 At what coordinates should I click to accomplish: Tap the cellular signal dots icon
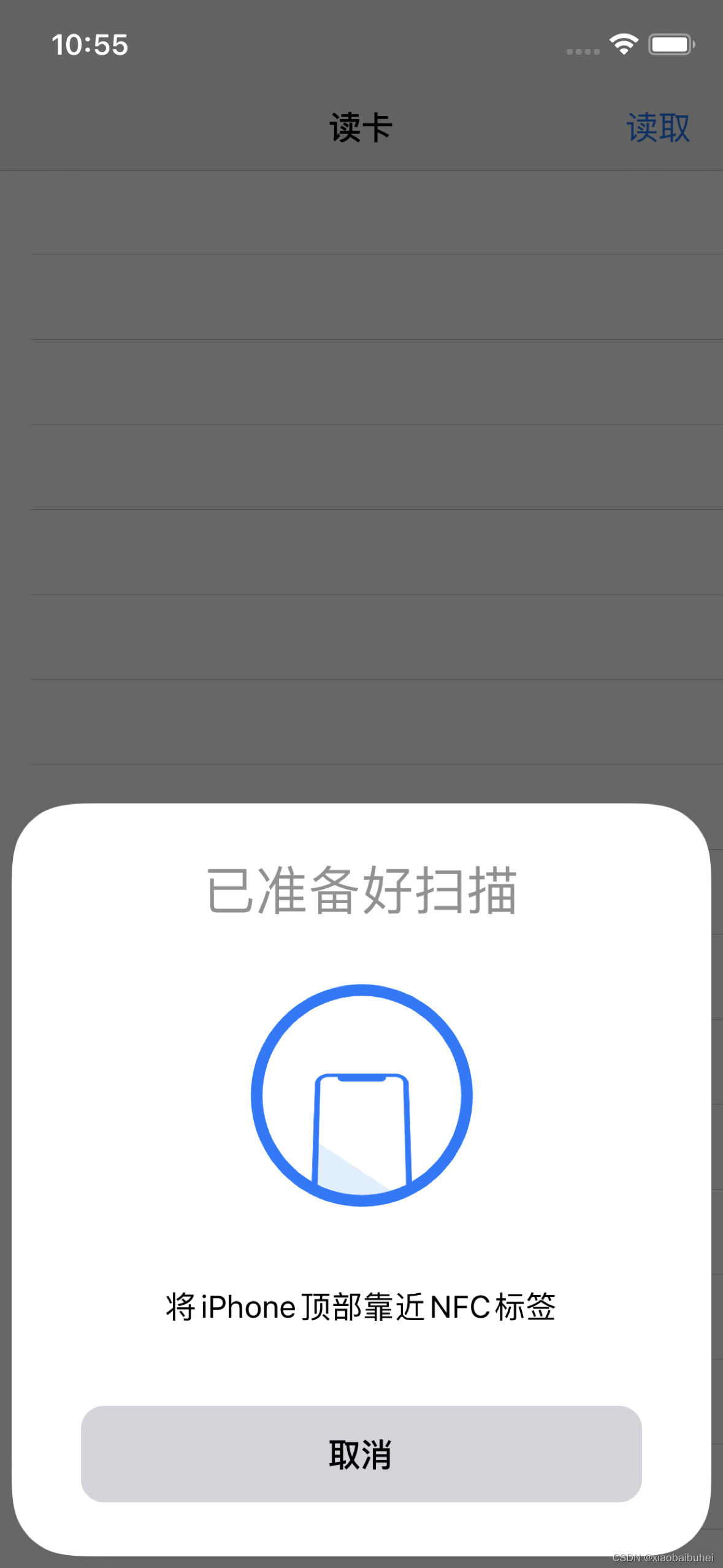pyautogui.click(x=581, y=52)
